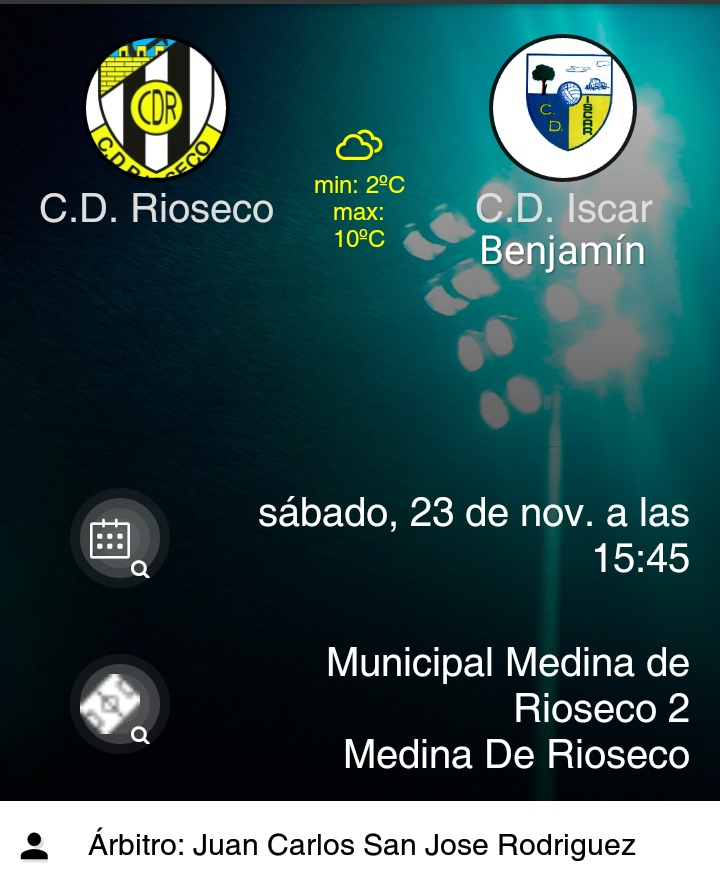View referee Juan Carlos San Jose Rodriguez
Viewport: 720px width, 886px height.
[x=360, y=846]
